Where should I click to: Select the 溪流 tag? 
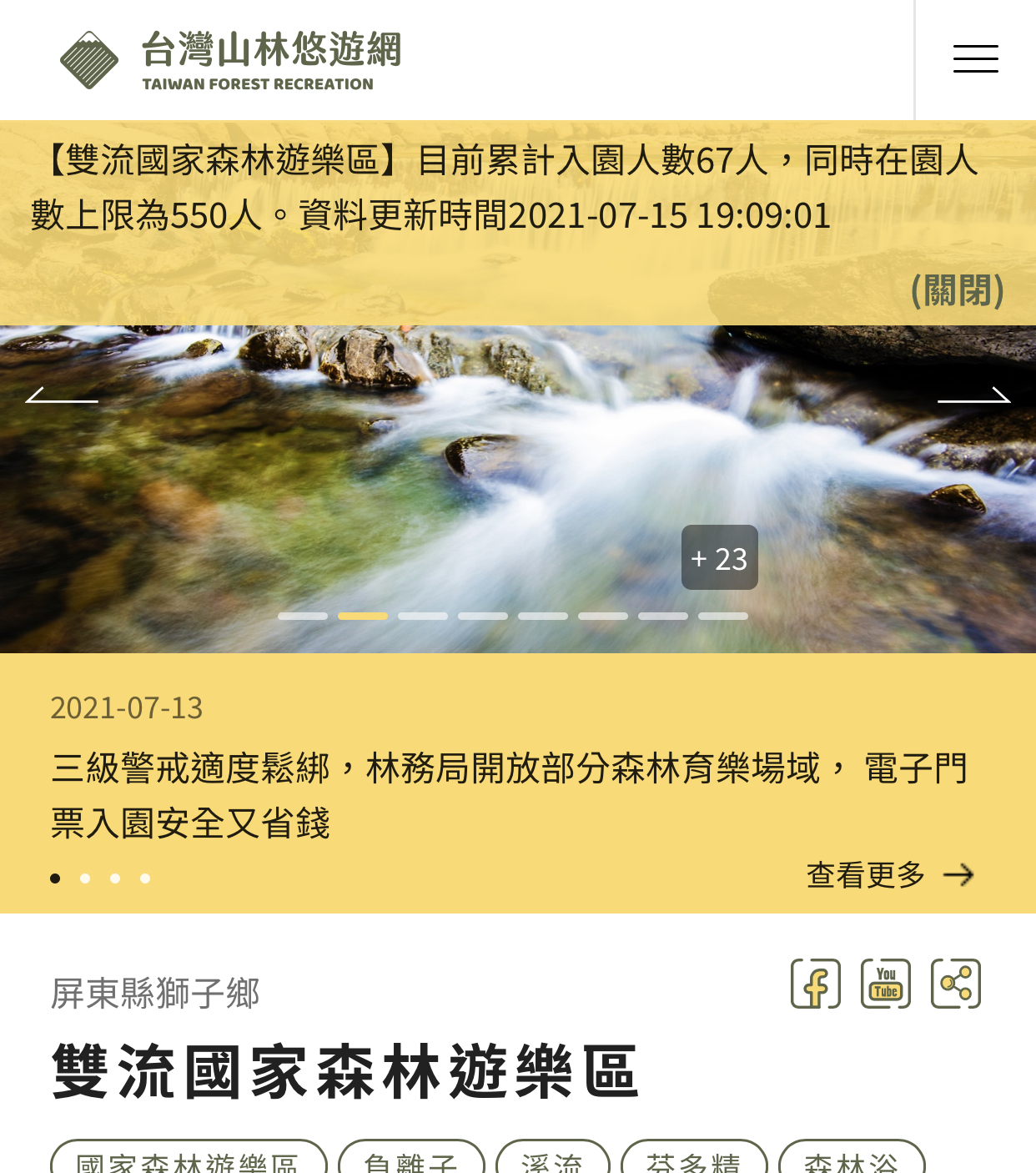coord(552,1160)
